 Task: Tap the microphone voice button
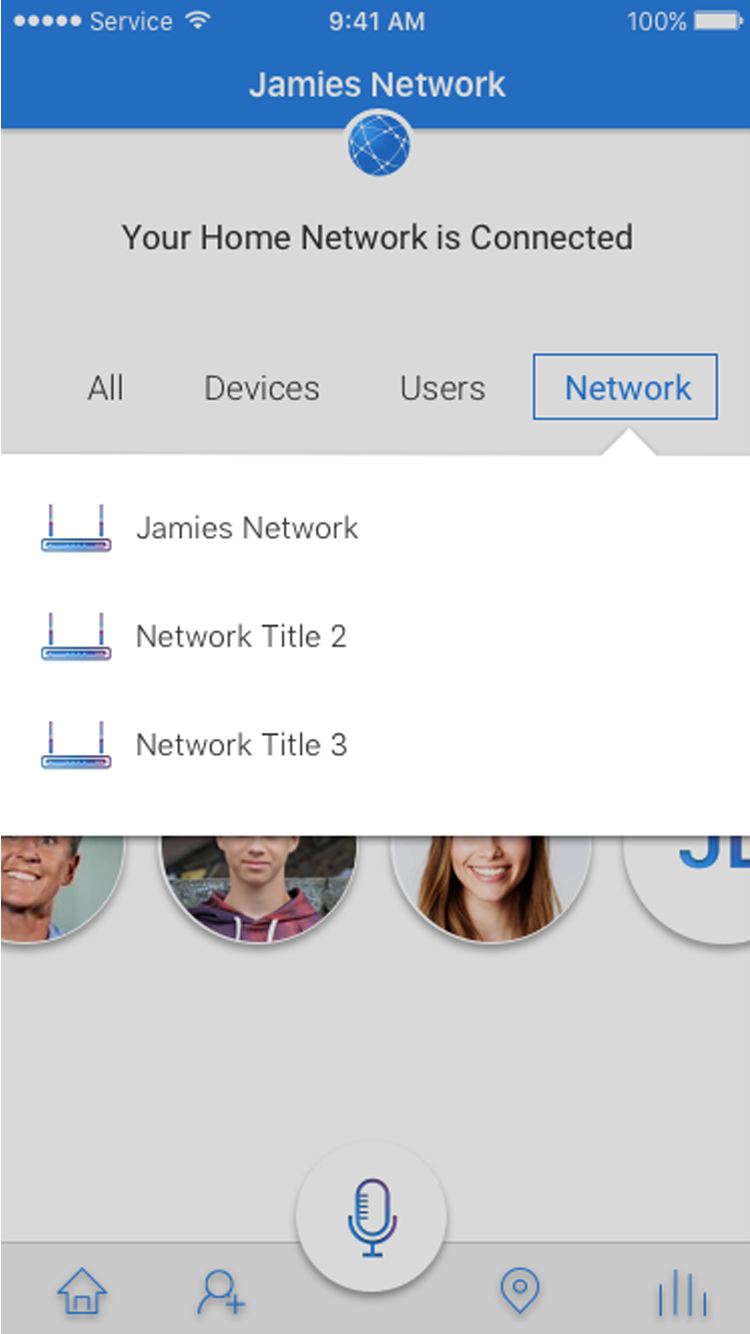tap(372, 1217)
